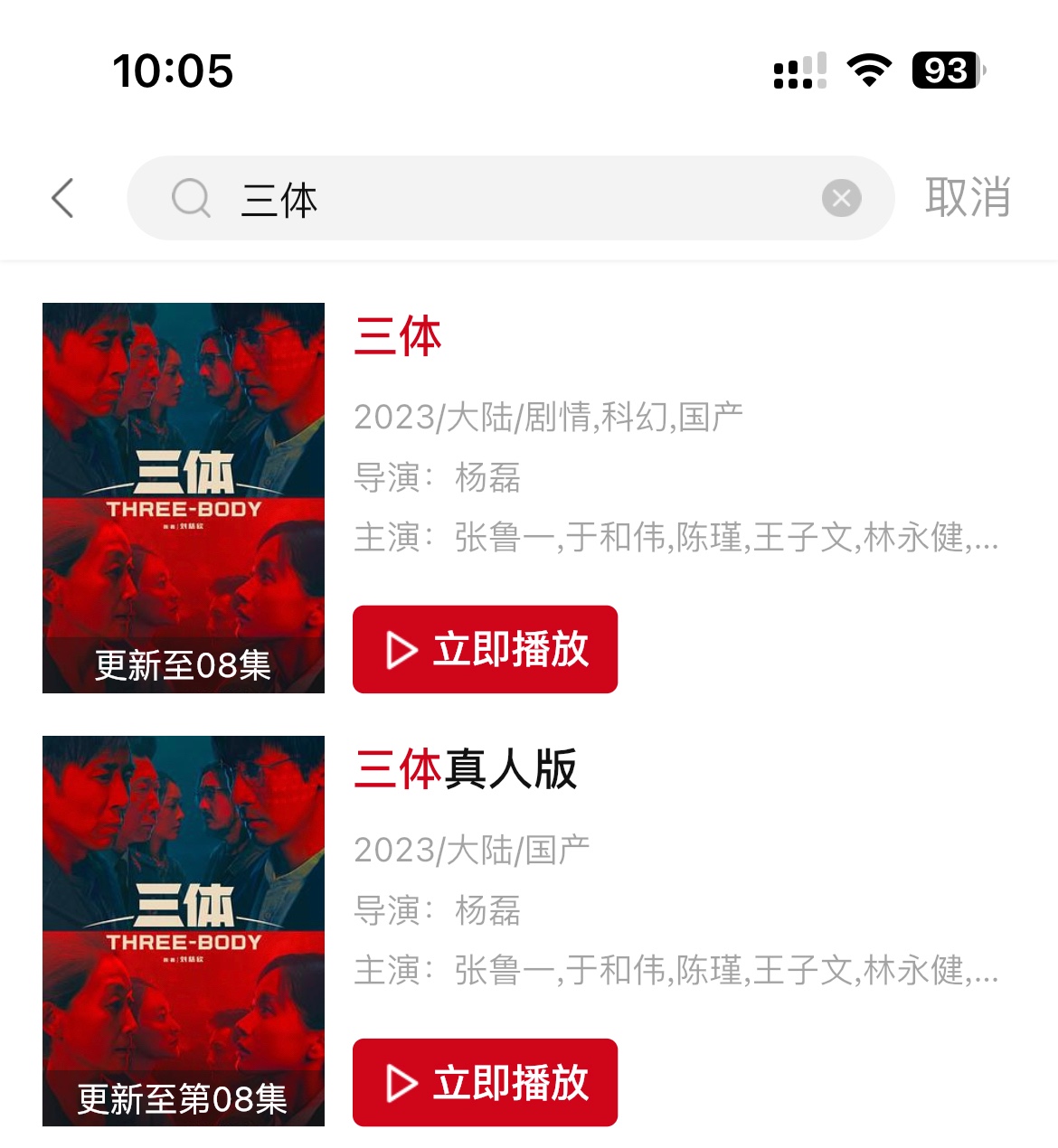Play 三体 with its 立即播放 button
This screenshot has width=1058, height=1148.
point(485,649)
